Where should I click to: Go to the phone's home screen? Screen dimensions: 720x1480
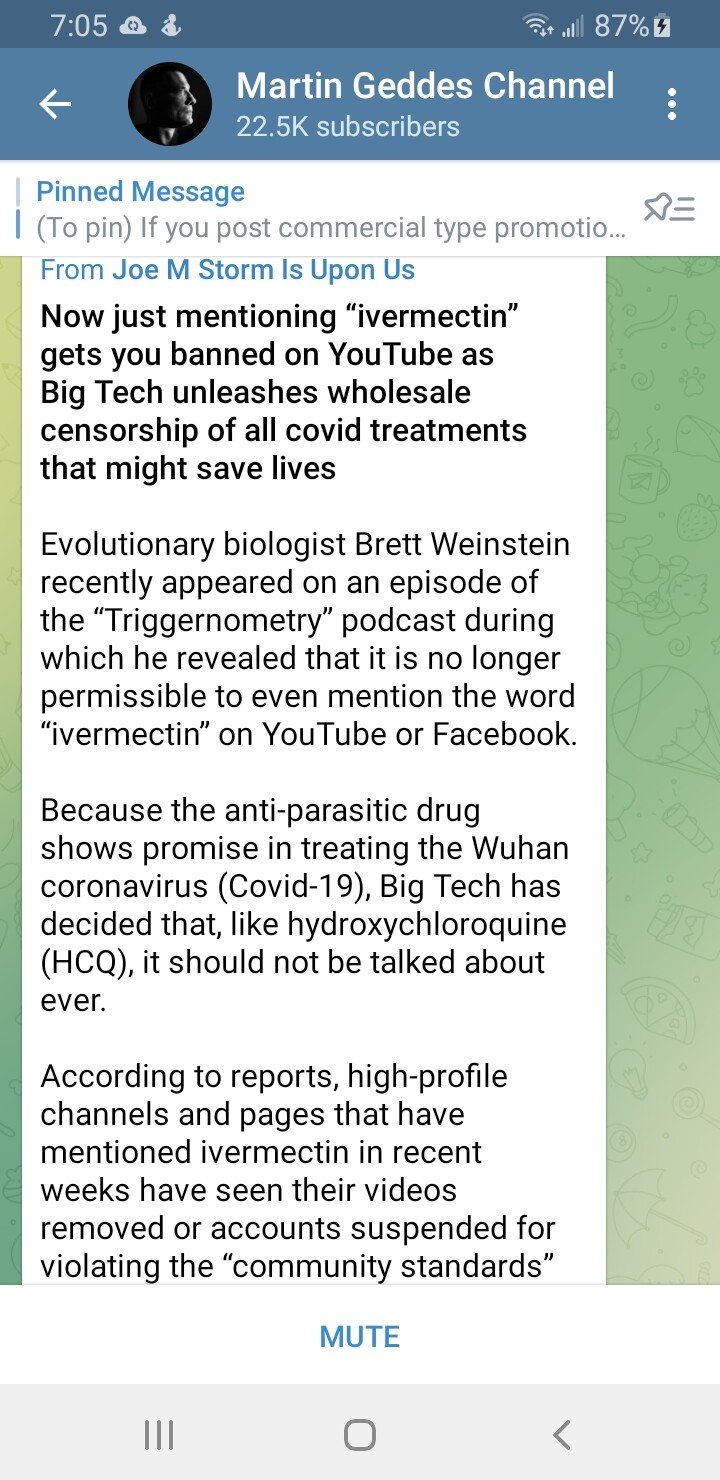(x=360, y=1435)
